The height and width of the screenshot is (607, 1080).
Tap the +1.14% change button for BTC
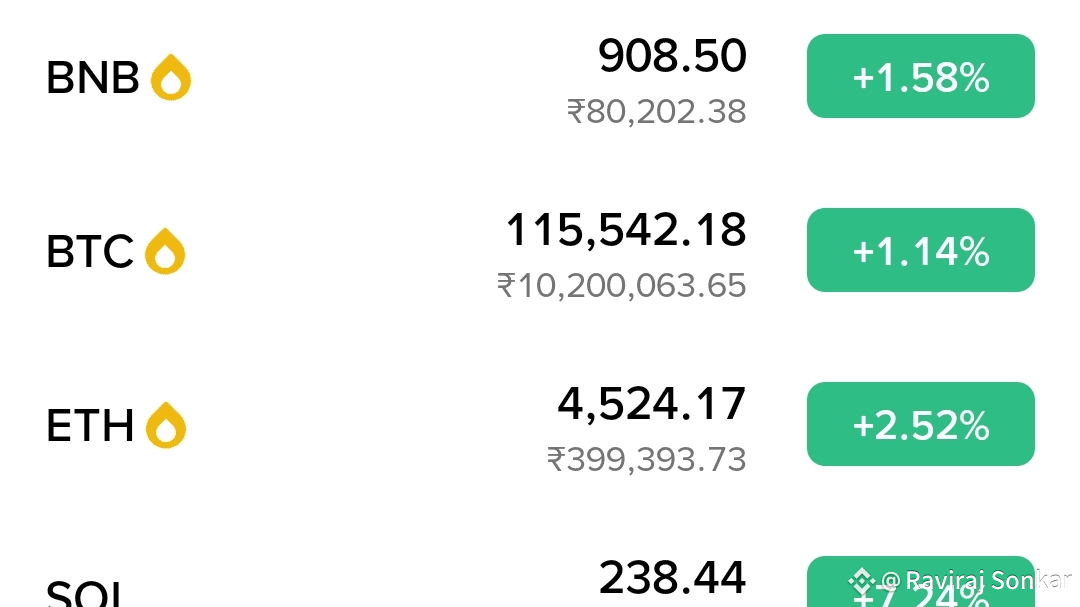920,250
